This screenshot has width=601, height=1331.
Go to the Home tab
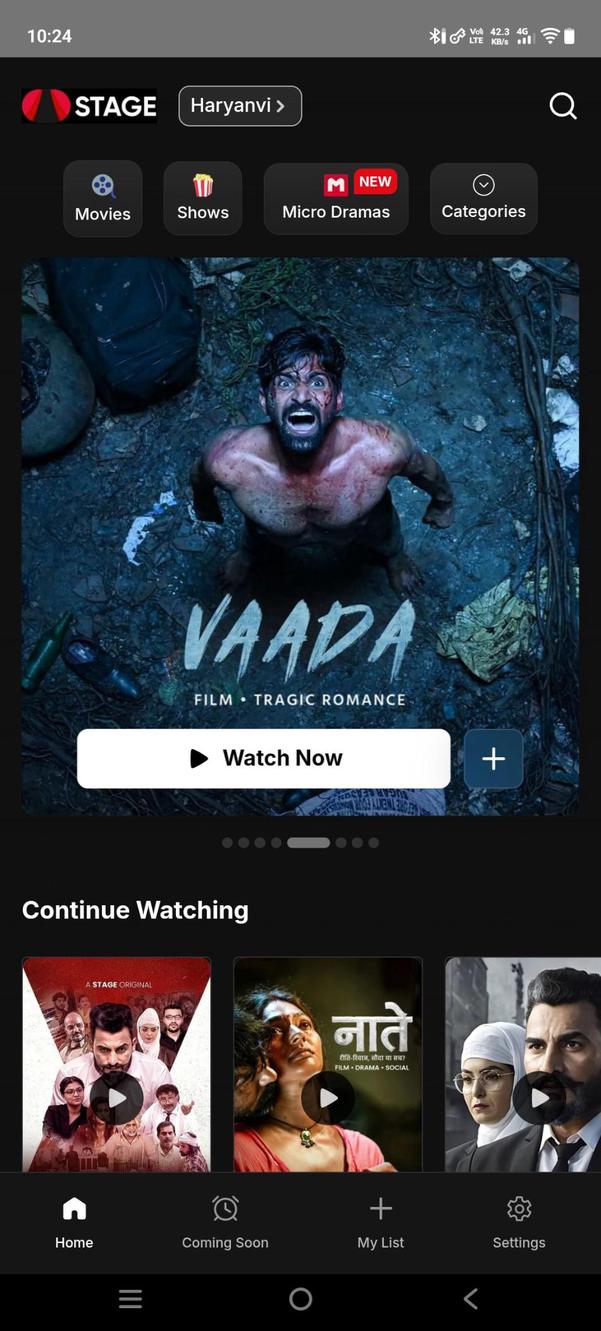pyautogui.click(x=74, y=1222)
